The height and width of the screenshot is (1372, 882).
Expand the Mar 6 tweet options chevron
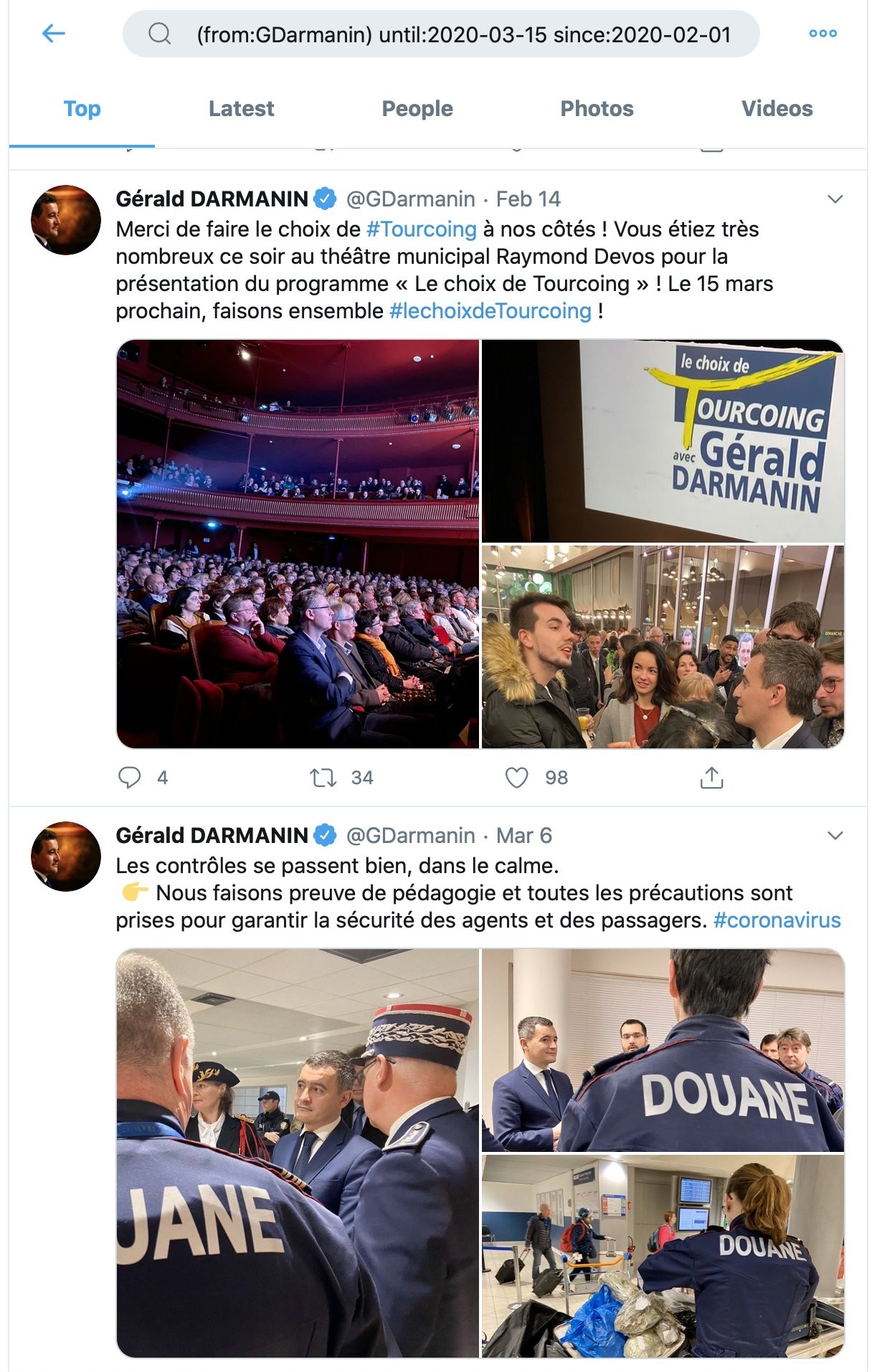(835, 836)
